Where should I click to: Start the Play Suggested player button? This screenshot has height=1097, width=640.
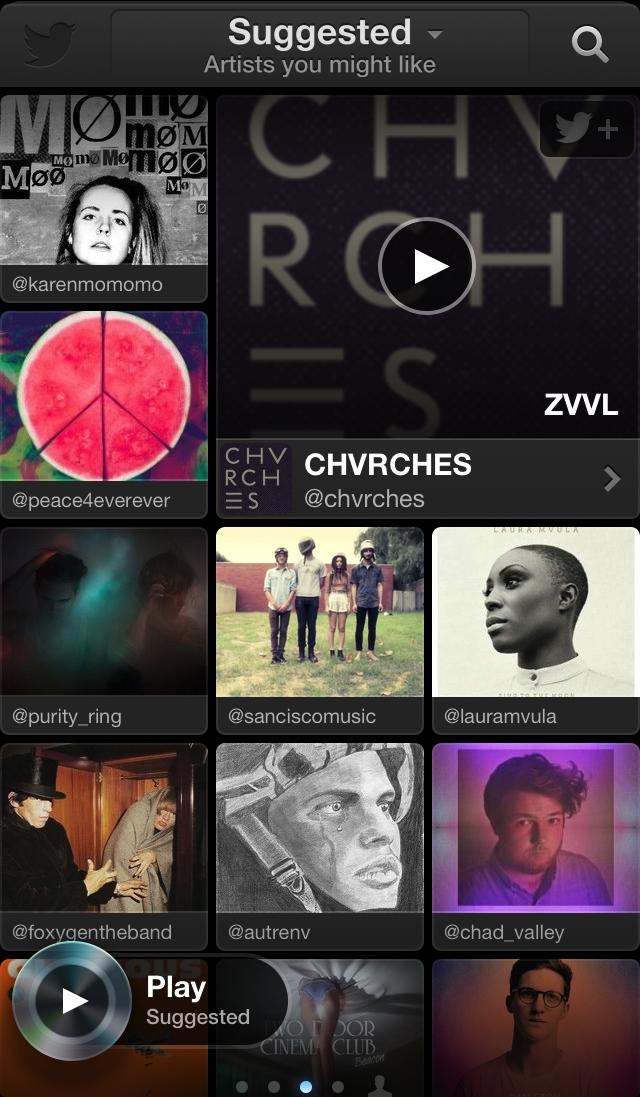(x=73, y=1001)
